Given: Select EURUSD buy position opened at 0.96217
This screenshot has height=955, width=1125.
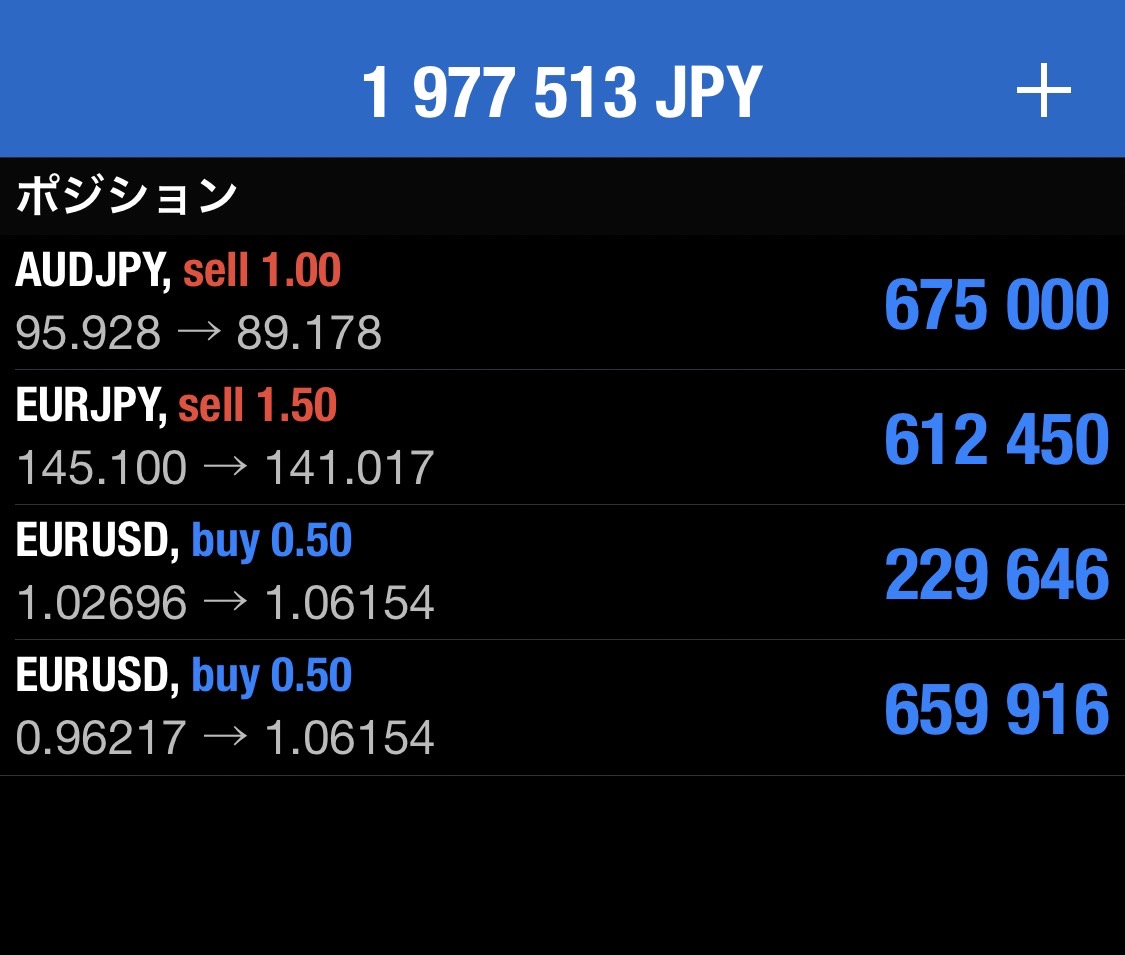Looking at the screenshot, I should (562, 708).
